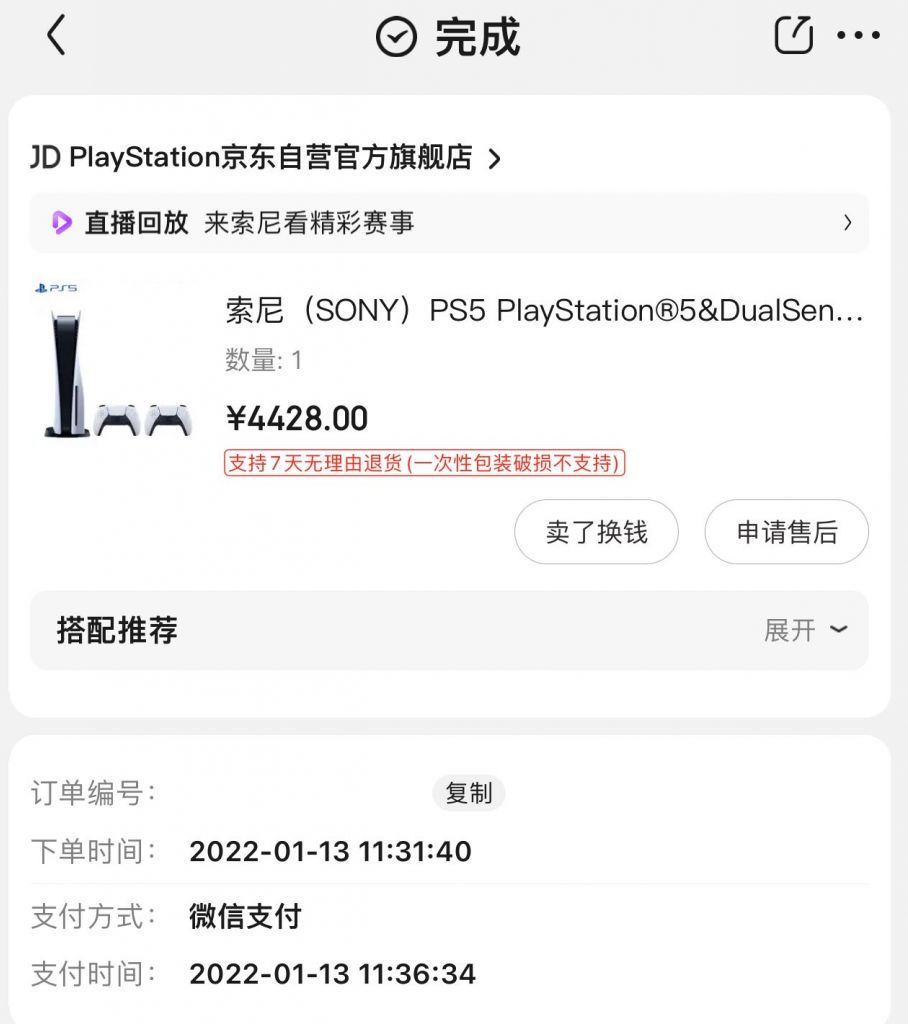The height and width of the screenshot is (1024, 908).
Task: Tap the 微信支付 payment method entry
Action: 245,915
